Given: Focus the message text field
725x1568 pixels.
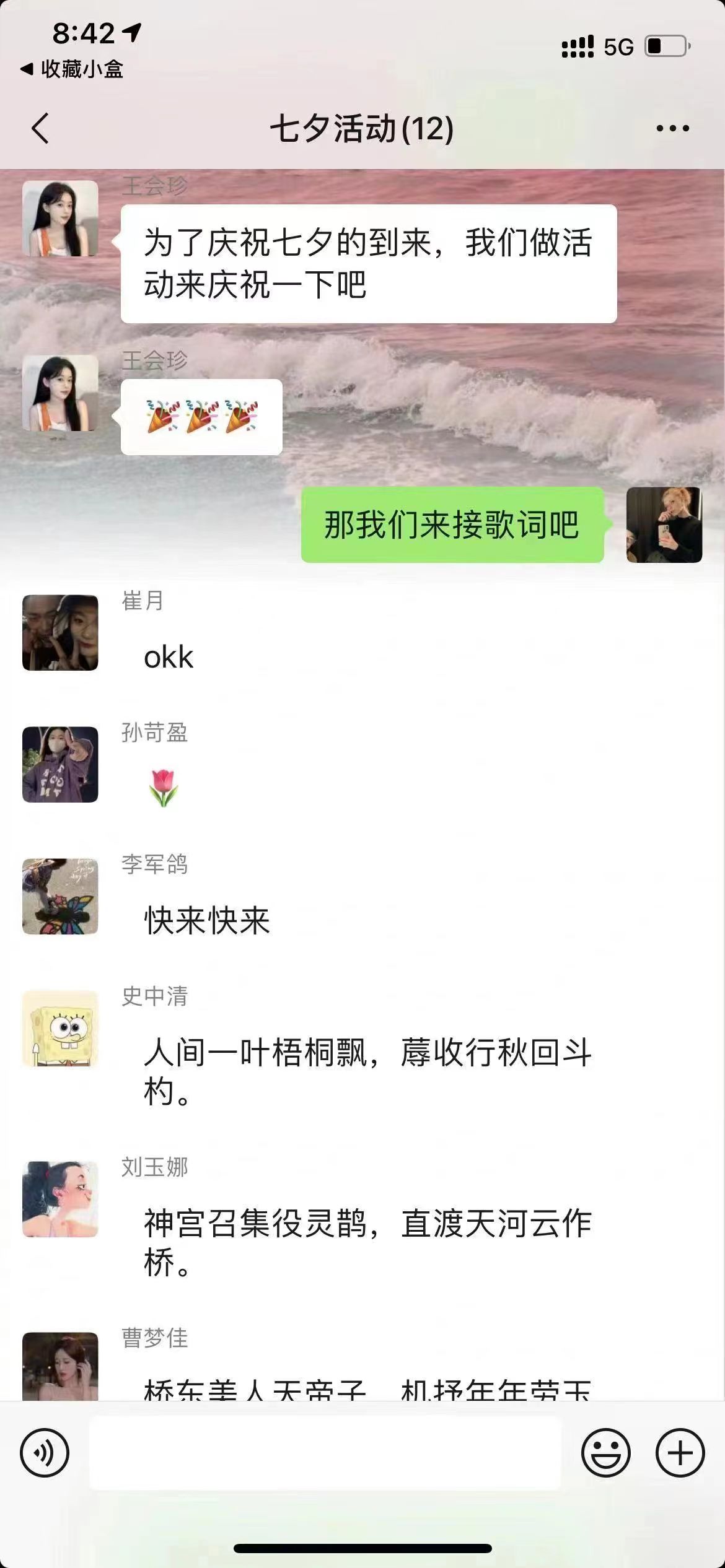Looking at the screenshot, I should (325, 1453).
